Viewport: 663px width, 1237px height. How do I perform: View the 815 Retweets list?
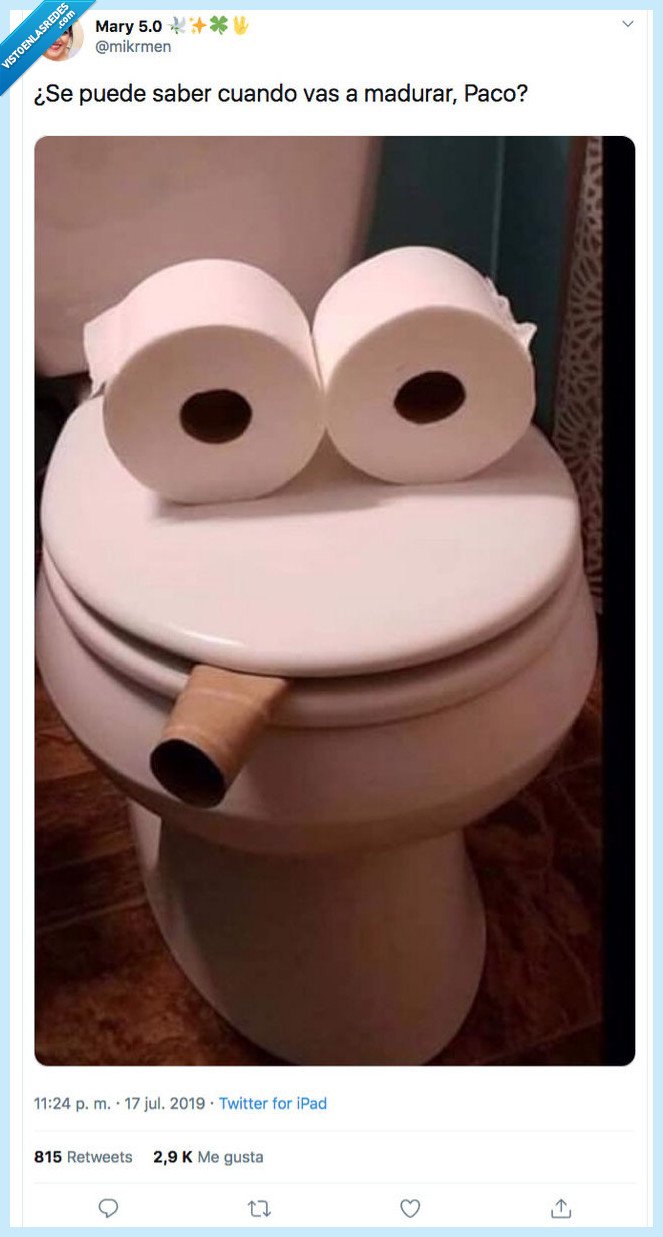pyautogui.click(x=83, y=1157)
